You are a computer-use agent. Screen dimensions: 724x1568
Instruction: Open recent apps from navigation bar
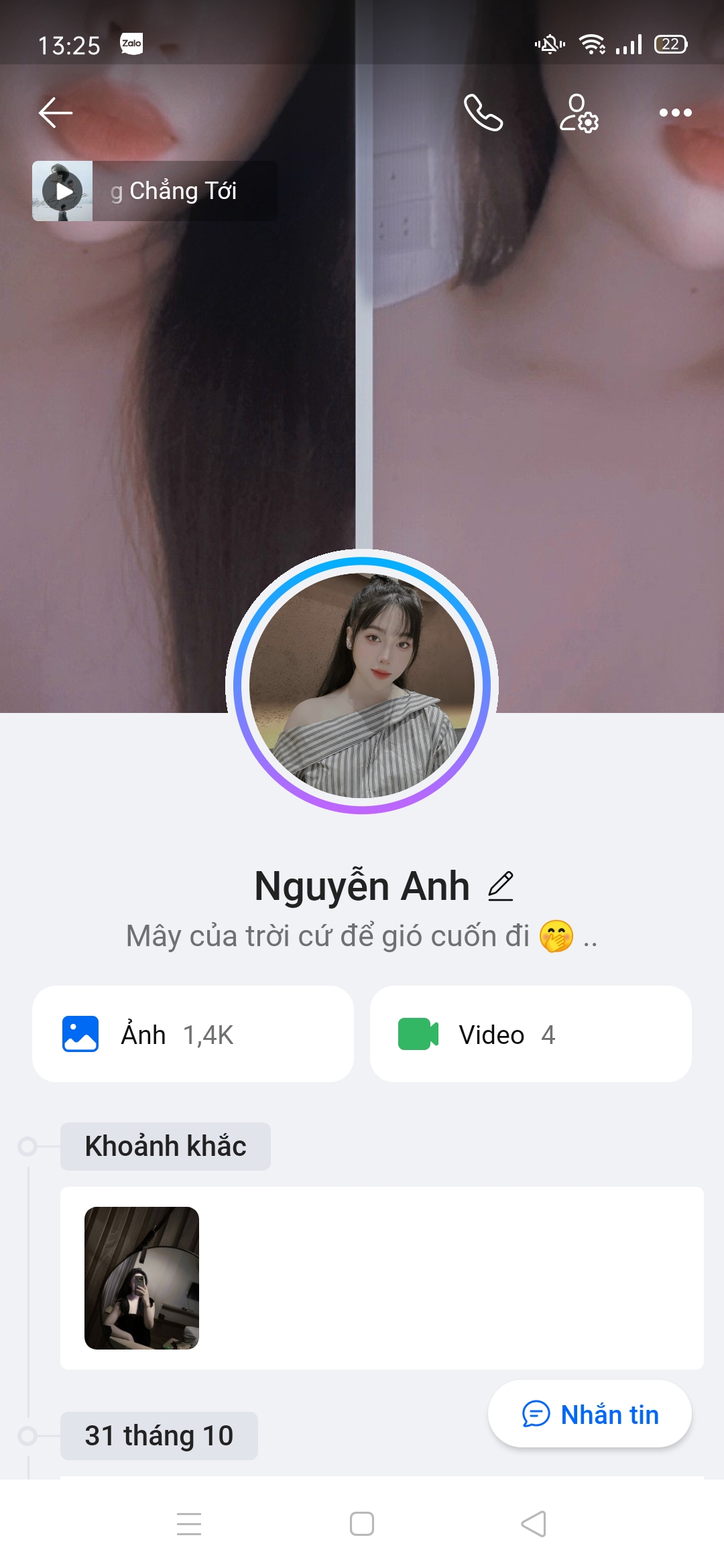point(189,1524)
